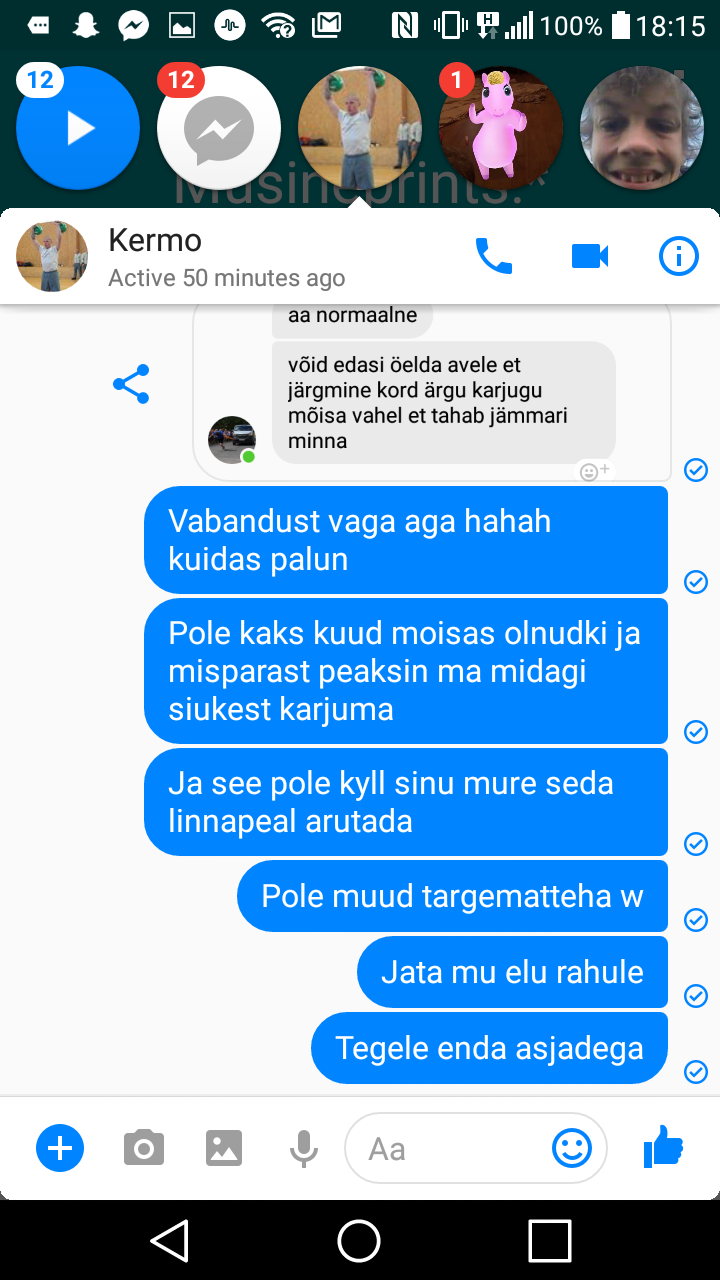Go back with the system back button
Screen dimensions: 720x1280
point(170,1241)
